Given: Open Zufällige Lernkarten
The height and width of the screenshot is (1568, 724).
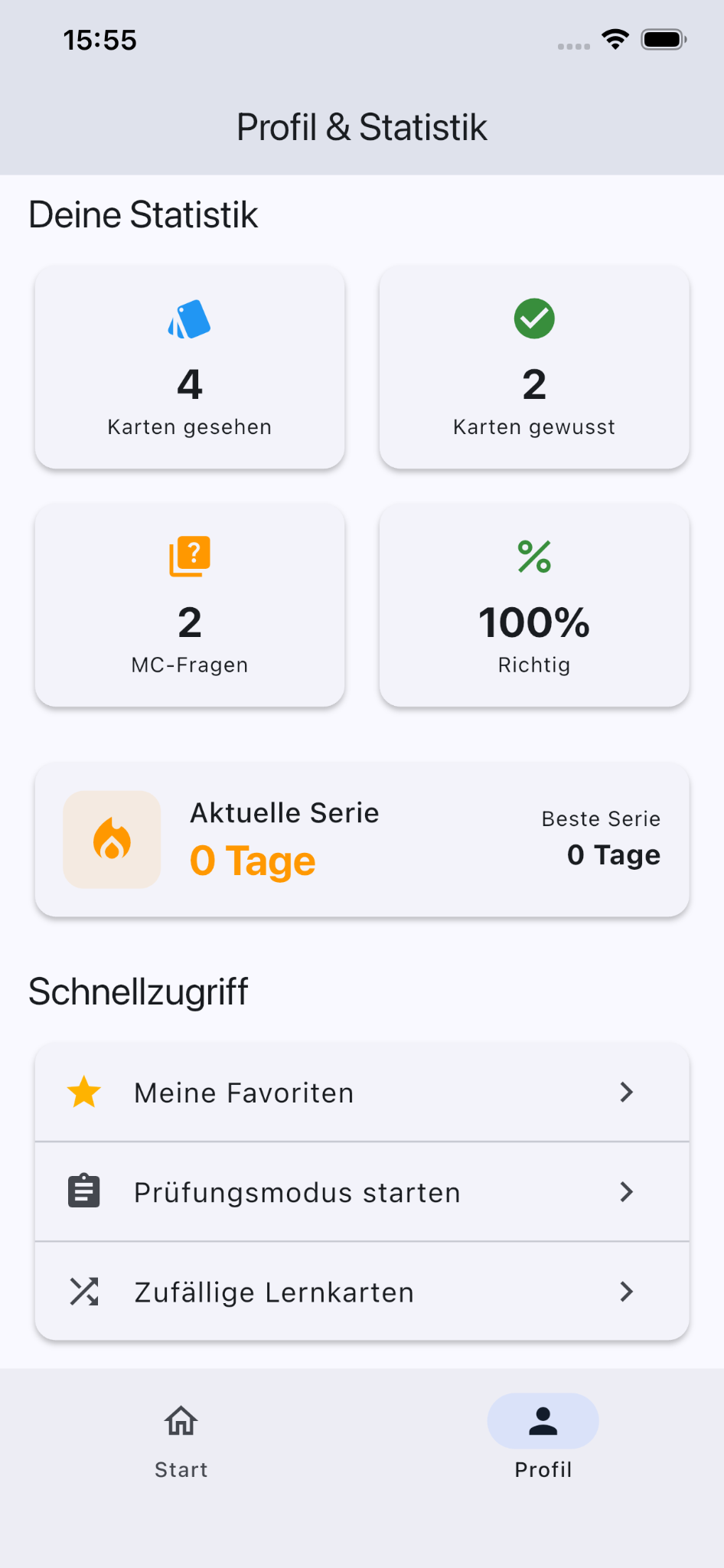Looking at the screenshot, I should [361, 1292].
